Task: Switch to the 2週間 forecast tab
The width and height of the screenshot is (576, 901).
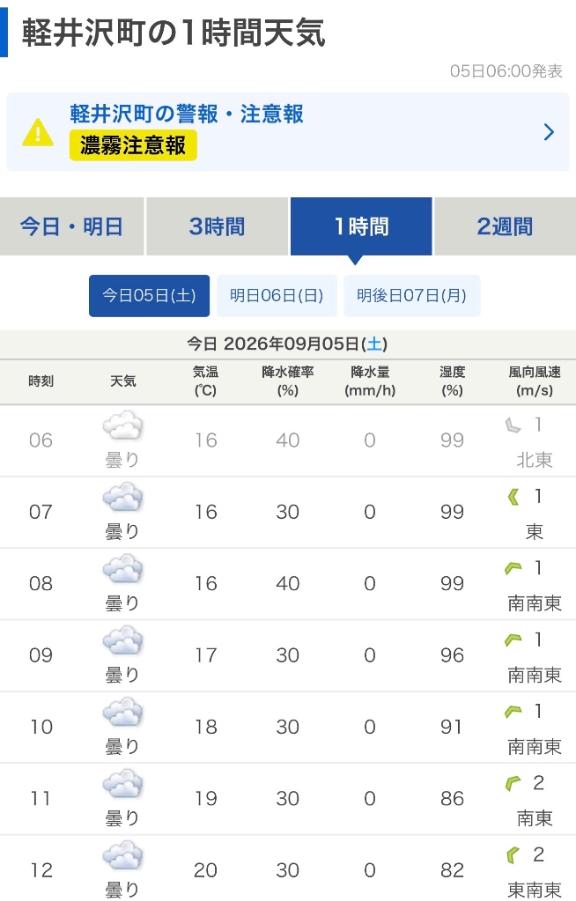Action: point(505,226)
